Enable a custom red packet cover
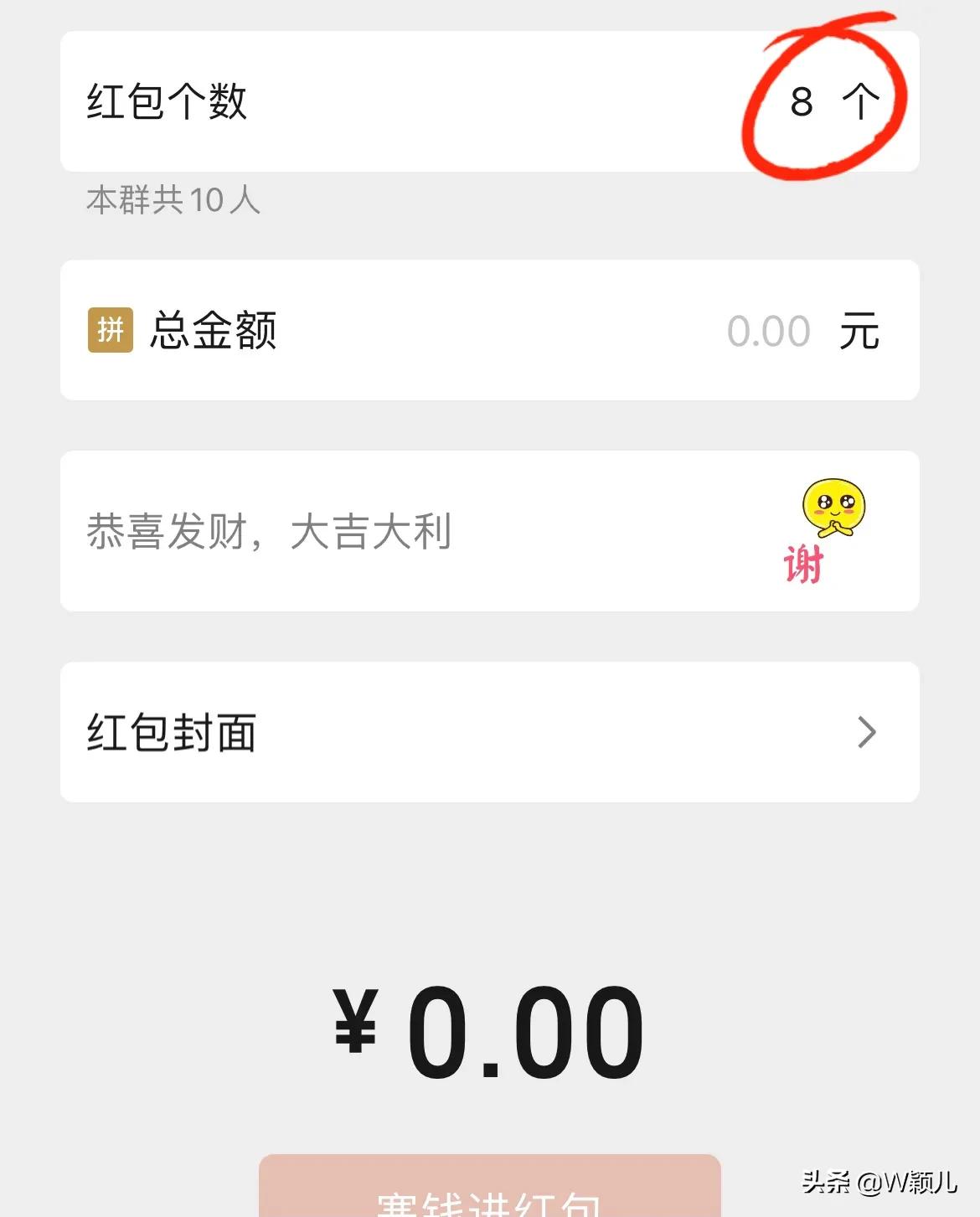Image resolution: width=980 pixels, height=1217 pixels. click(490, 731)
